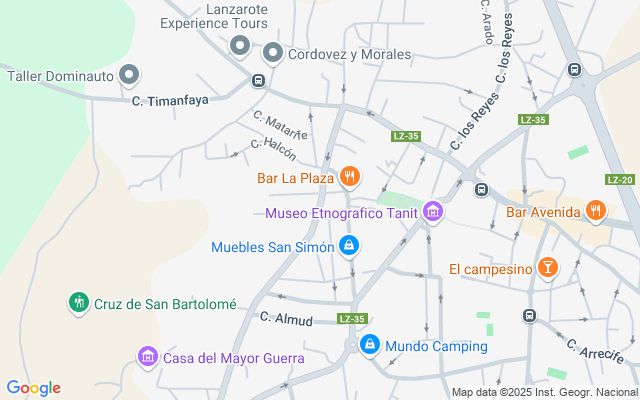Open the Bar La Plaza restaurant marker
Screen dimensions: 640x400
coord(349,178)
